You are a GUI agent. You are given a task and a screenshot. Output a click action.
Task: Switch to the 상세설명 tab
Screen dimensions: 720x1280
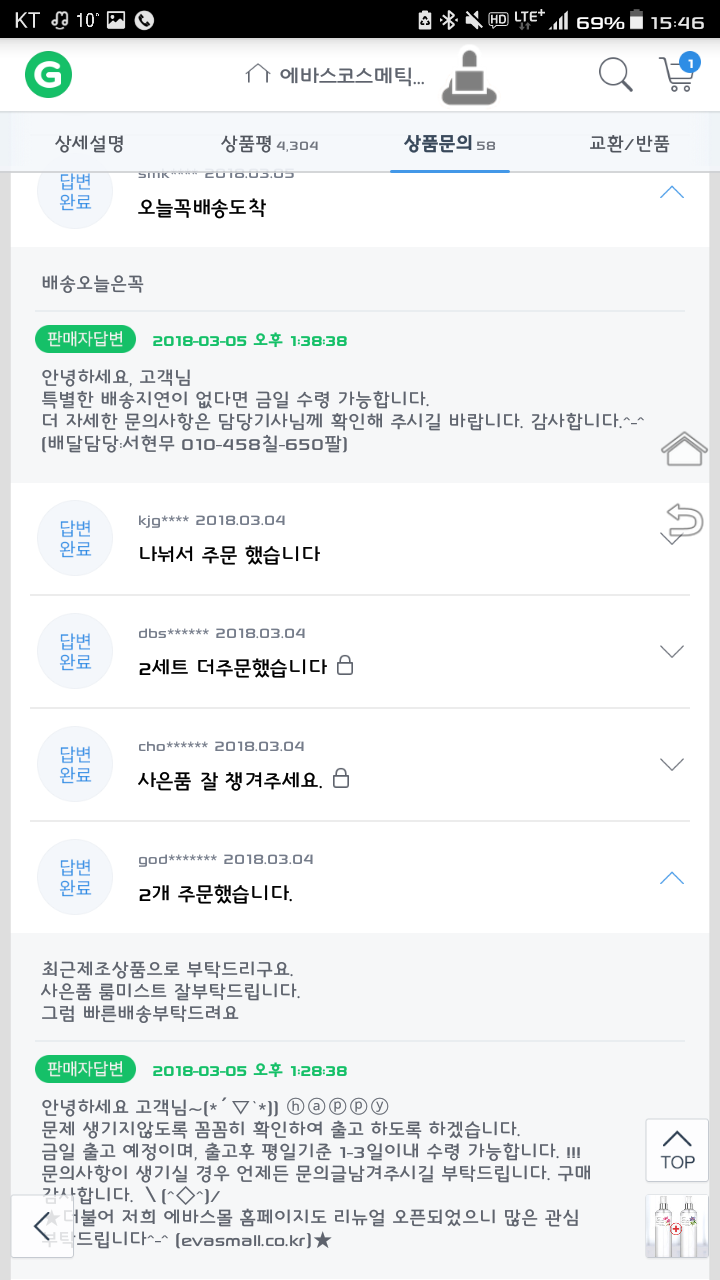tap(90, 143)
